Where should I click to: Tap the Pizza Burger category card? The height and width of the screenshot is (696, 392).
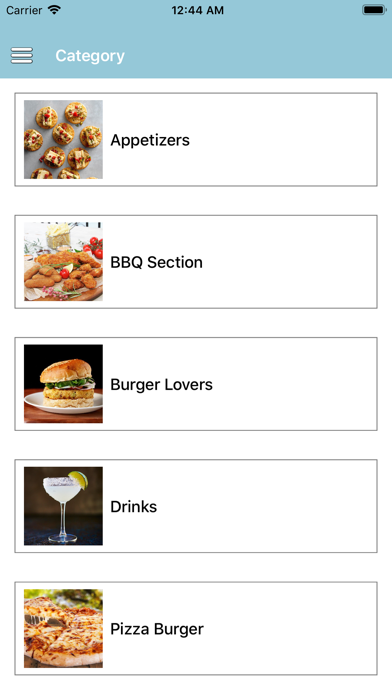coord(196,629)
